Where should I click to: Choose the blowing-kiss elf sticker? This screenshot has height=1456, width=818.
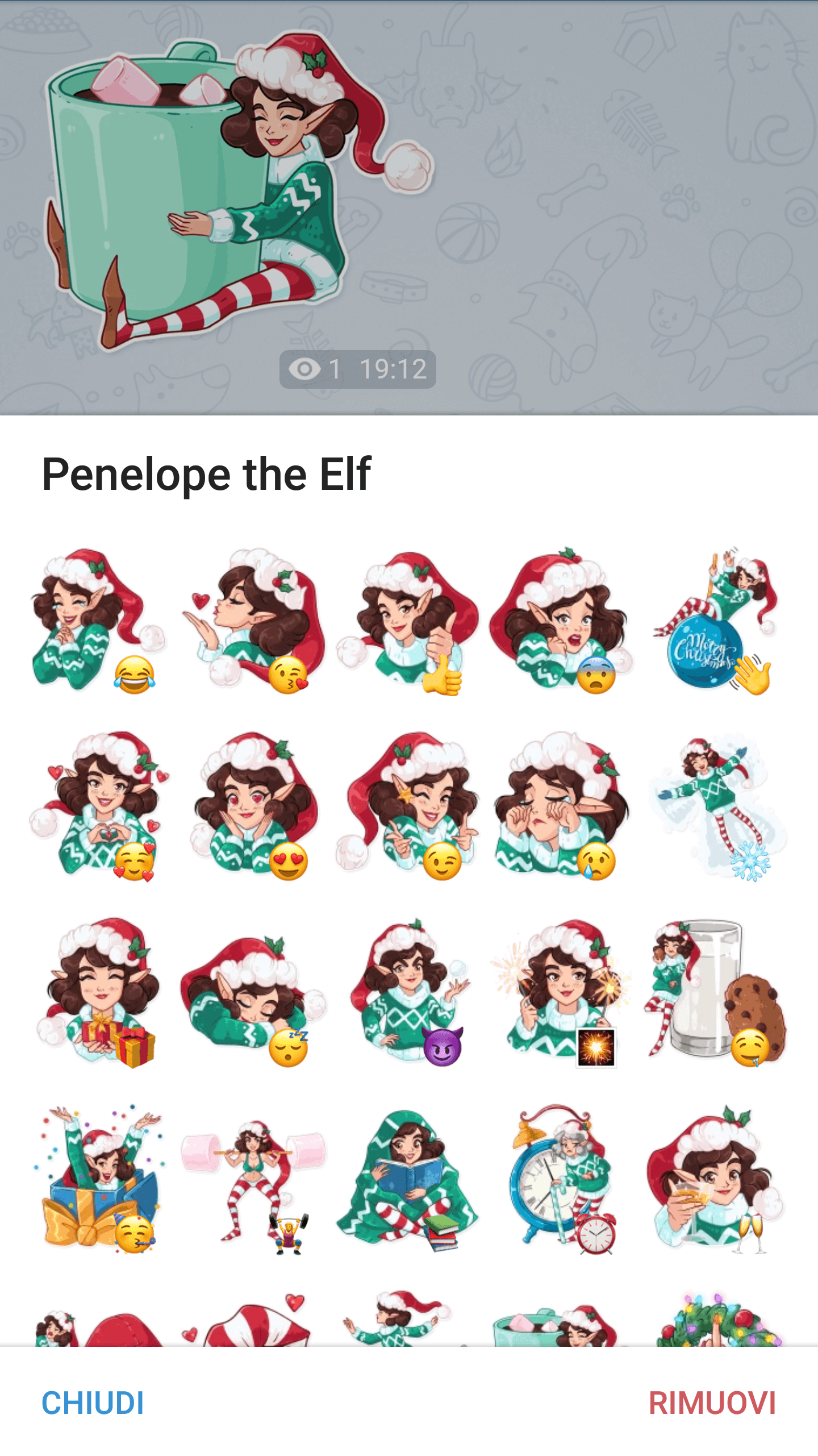coord(253,621)
